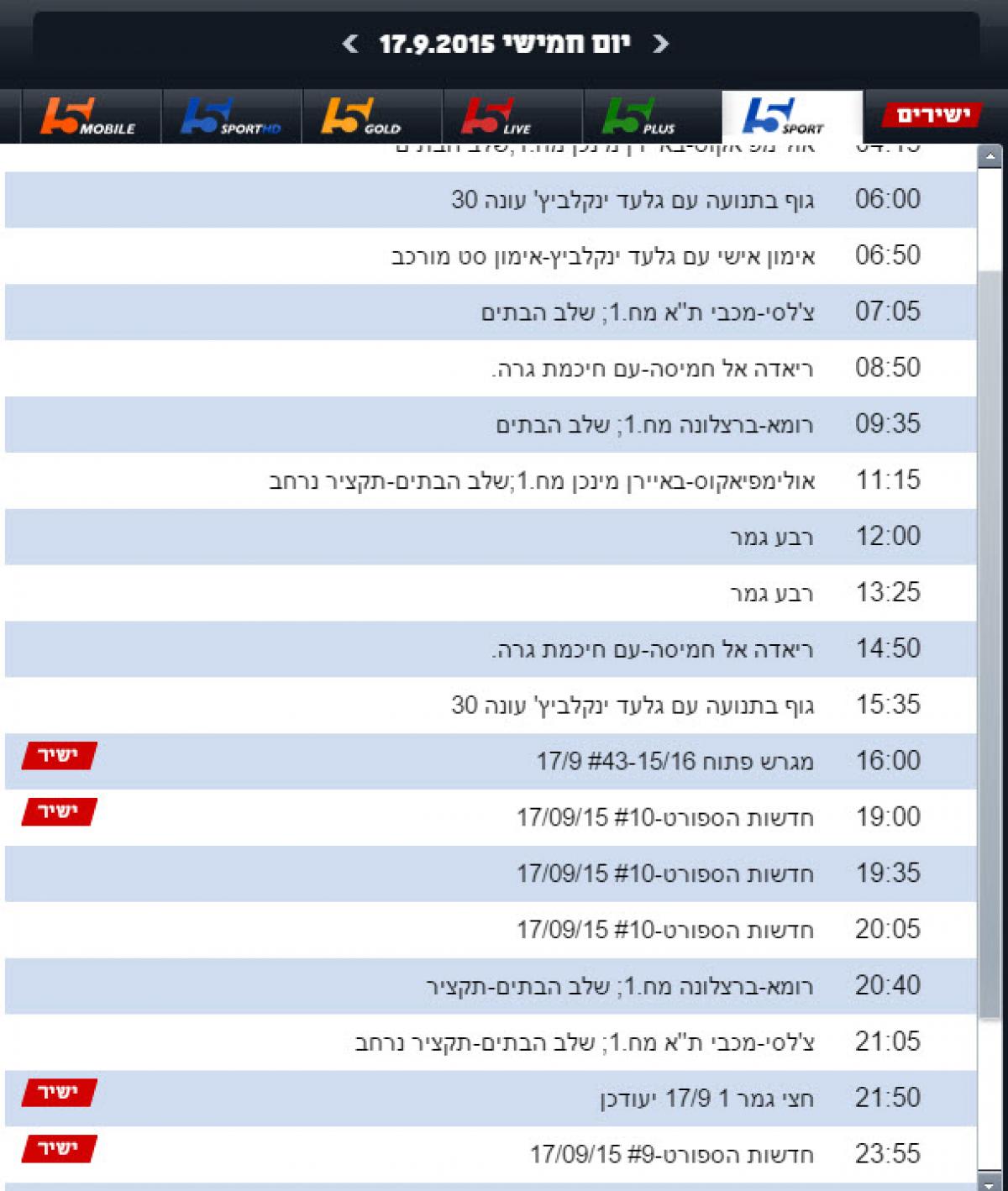Screen dimensions: 1008x1191
Task: Go to the next day with right arrow
Action: coord(661,44)
